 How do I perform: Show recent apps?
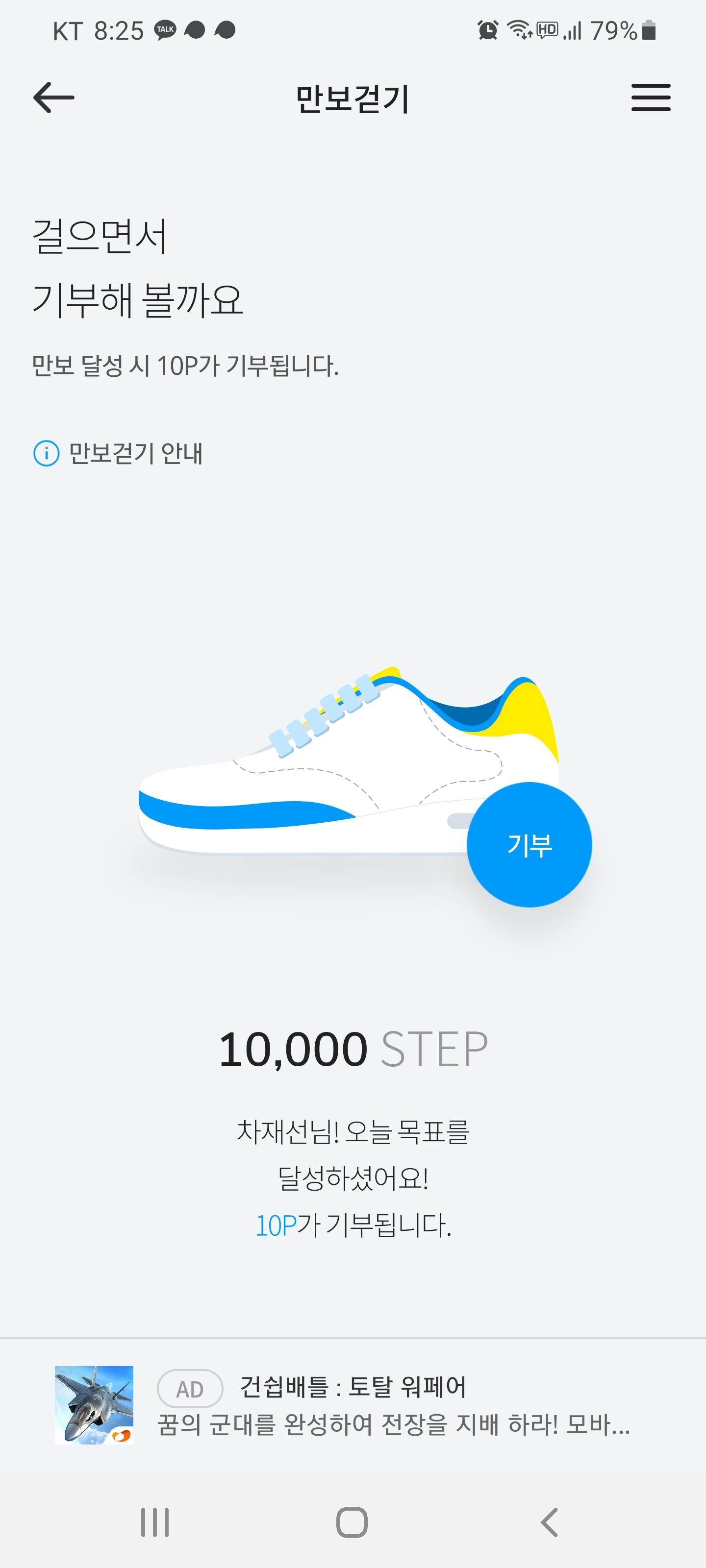tap(155, 1522)
